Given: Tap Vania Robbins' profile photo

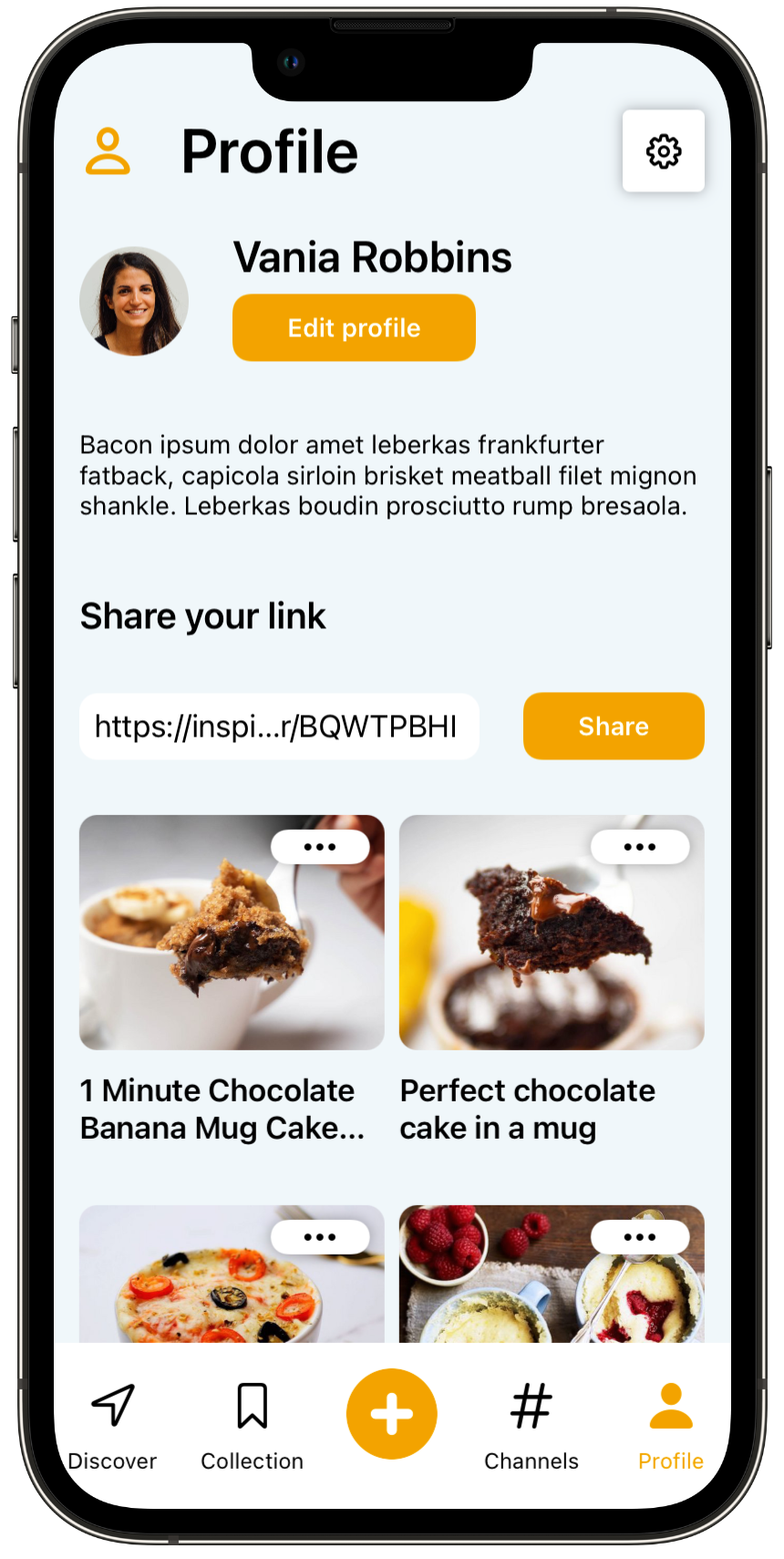Looking at the screenshot, I should click(x=134, y=302).
